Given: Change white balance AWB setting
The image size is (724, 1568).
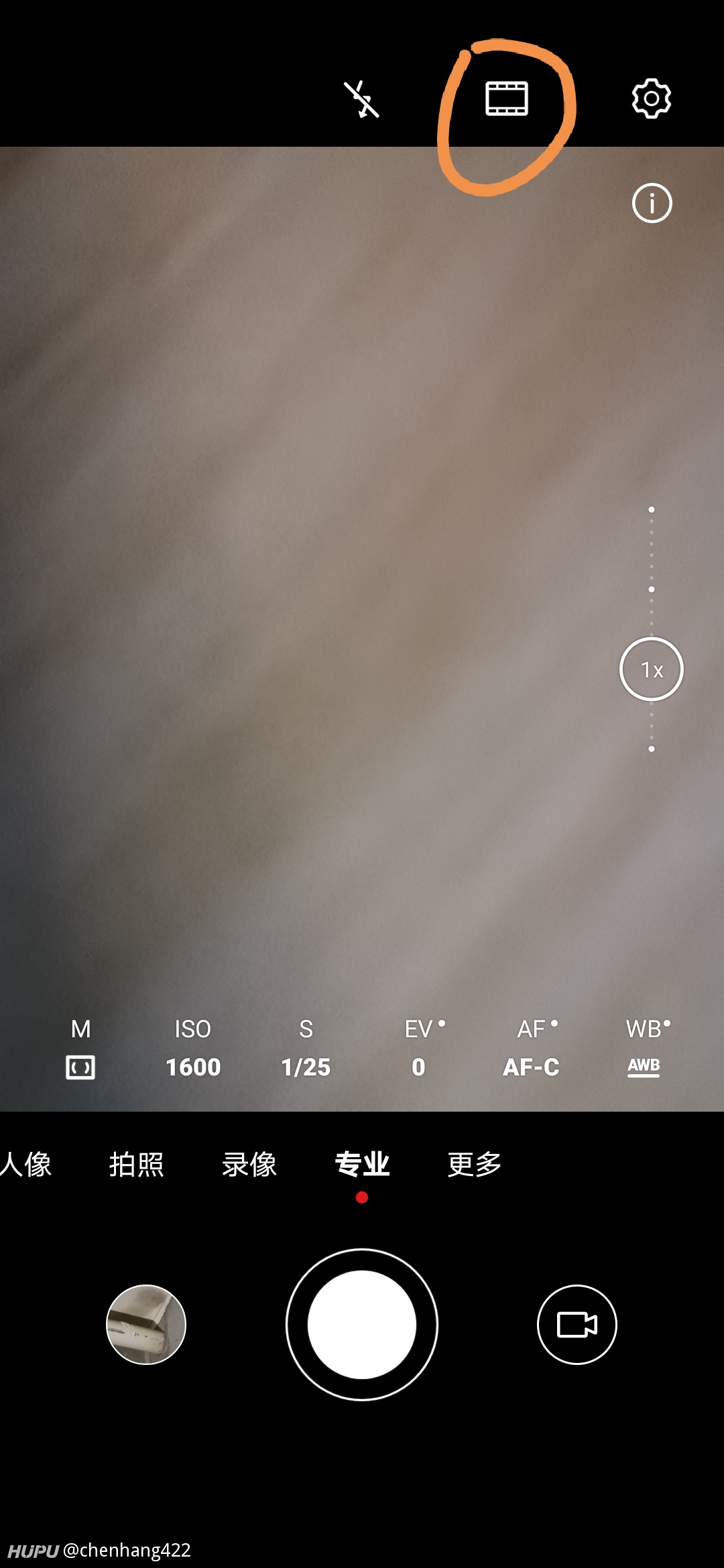Looking at the screenshot, I should 645,1049.
